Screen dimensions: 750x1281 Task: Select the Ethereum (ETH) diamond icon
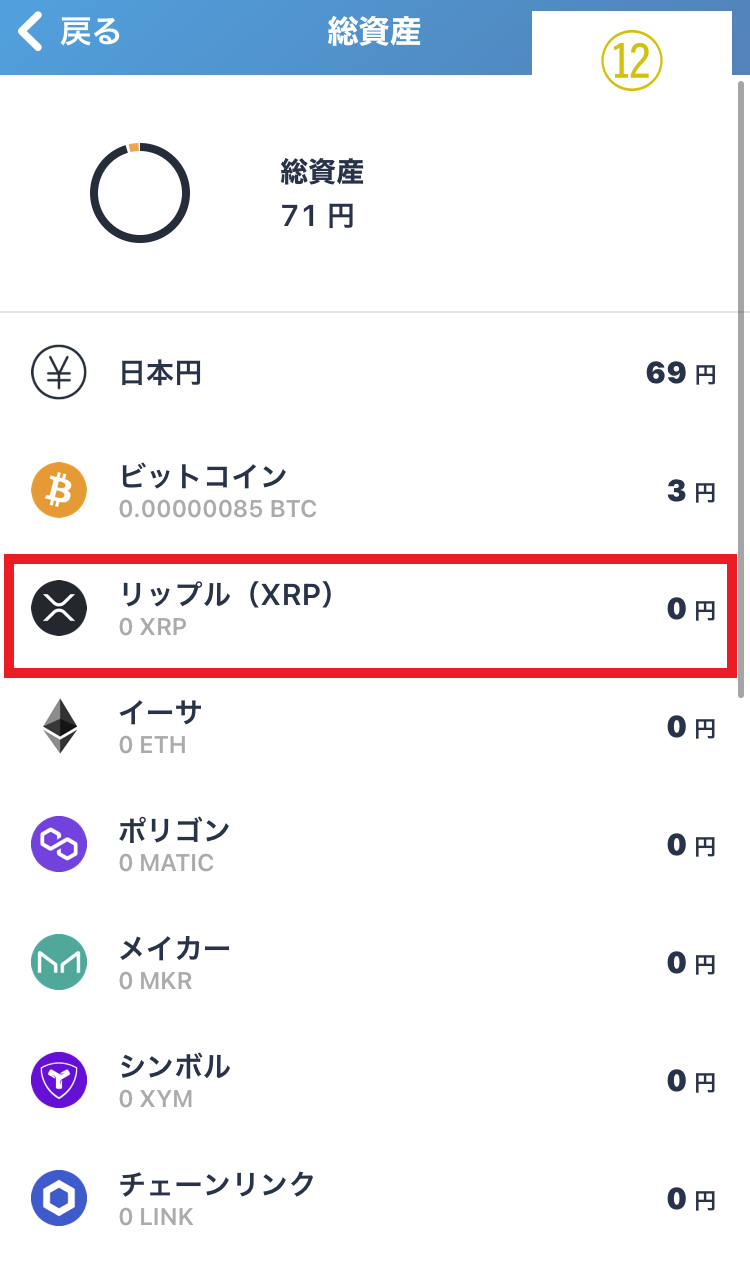tap(59, 726)
